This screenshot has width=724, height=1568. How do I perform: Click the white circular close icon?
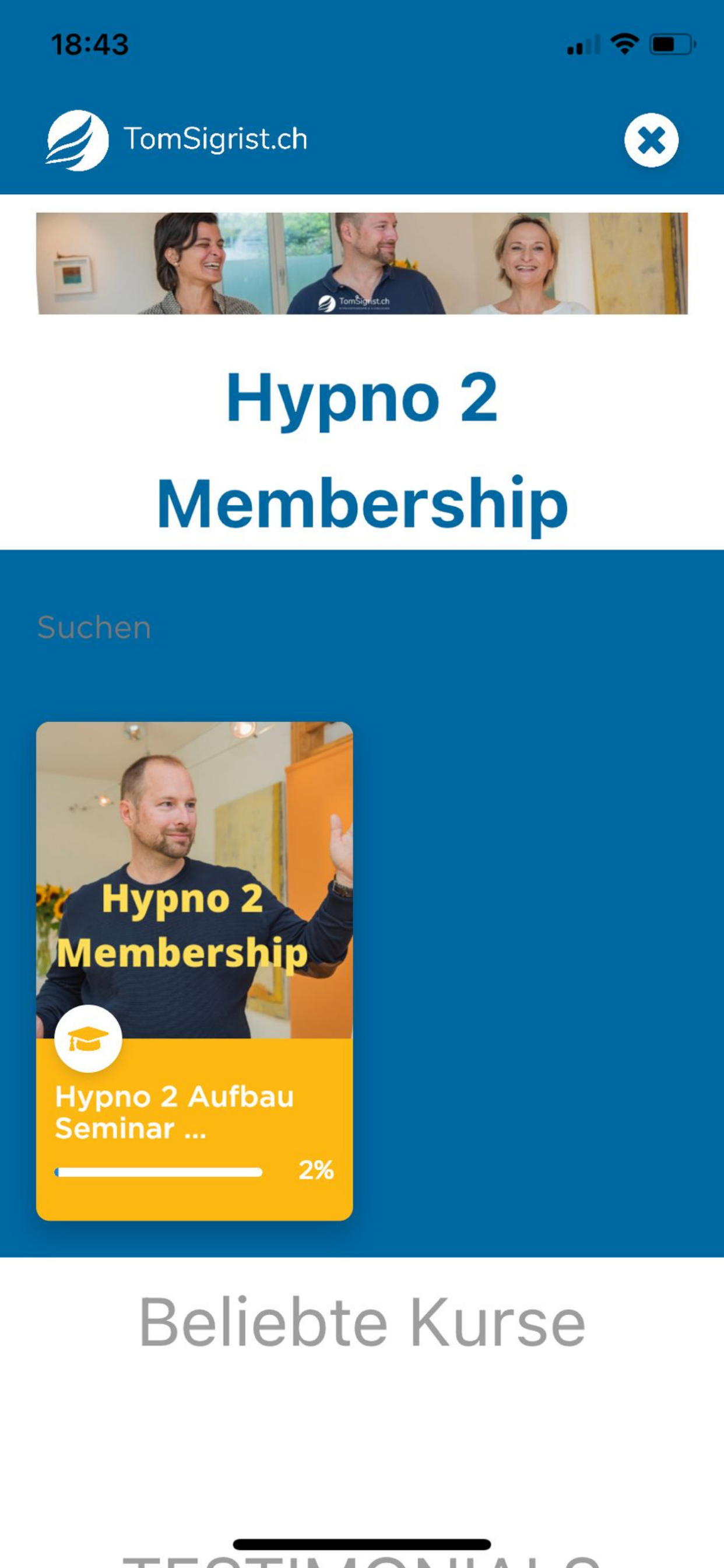(651, 139)
